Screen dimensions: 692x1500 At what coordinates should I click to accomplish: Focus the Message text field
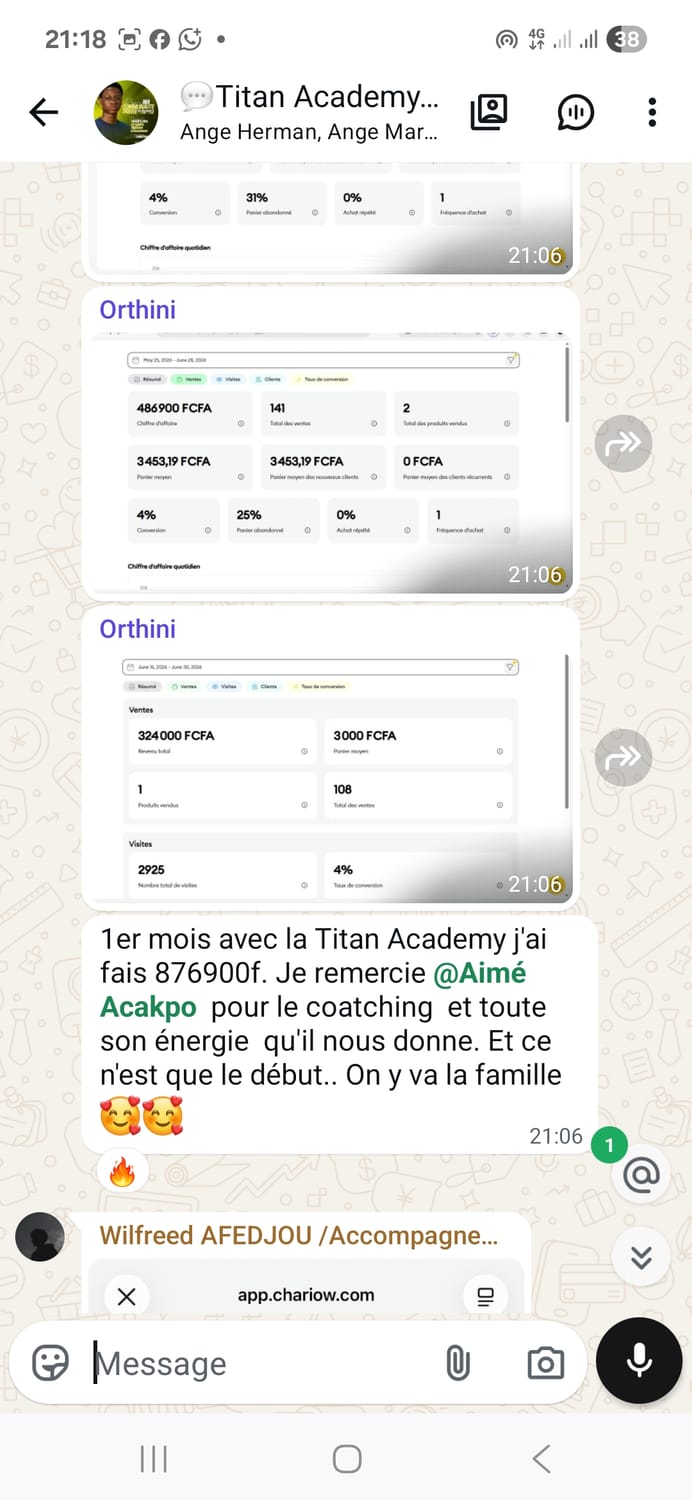point(260,1363)
